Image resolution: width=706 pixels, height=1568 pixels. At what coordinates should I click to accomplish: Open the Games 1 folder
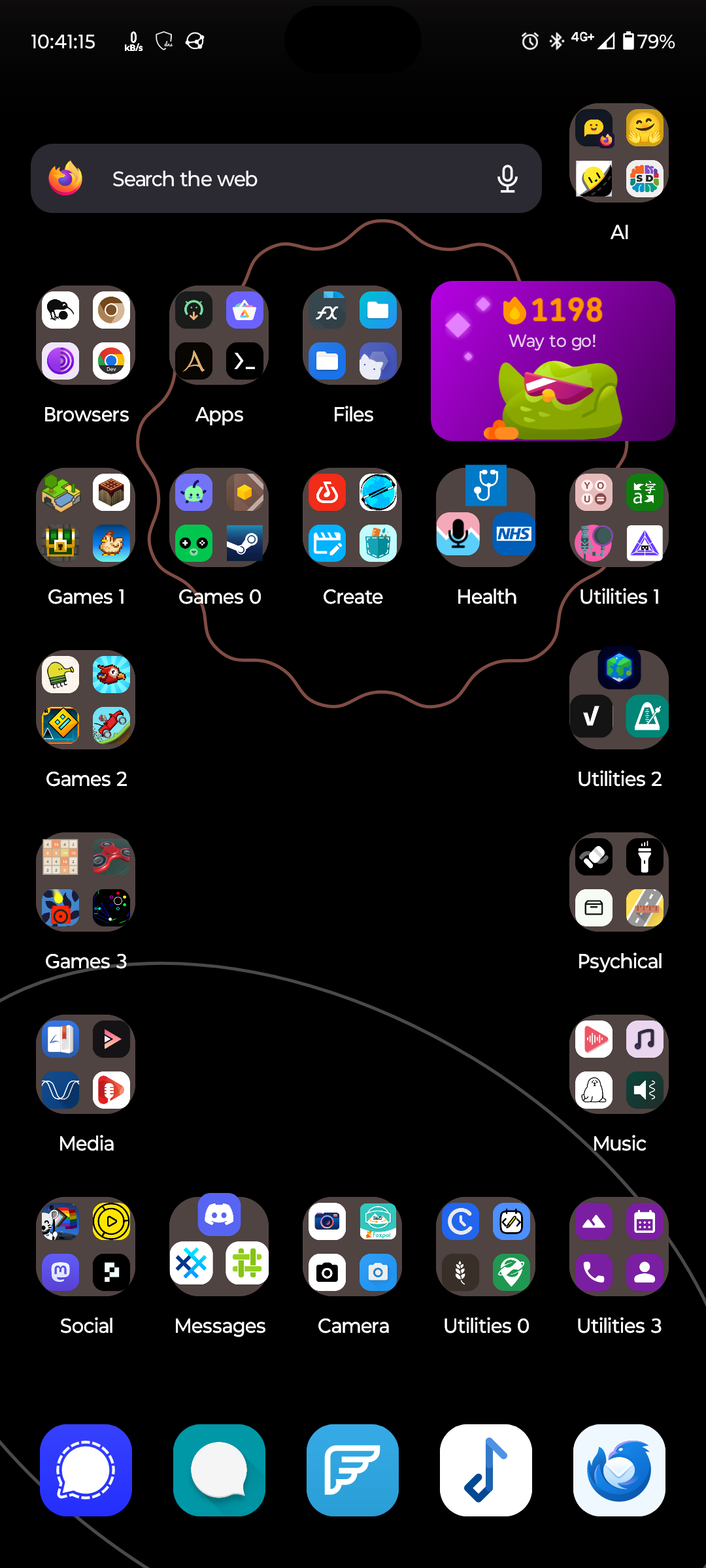[x=86, y=517]
